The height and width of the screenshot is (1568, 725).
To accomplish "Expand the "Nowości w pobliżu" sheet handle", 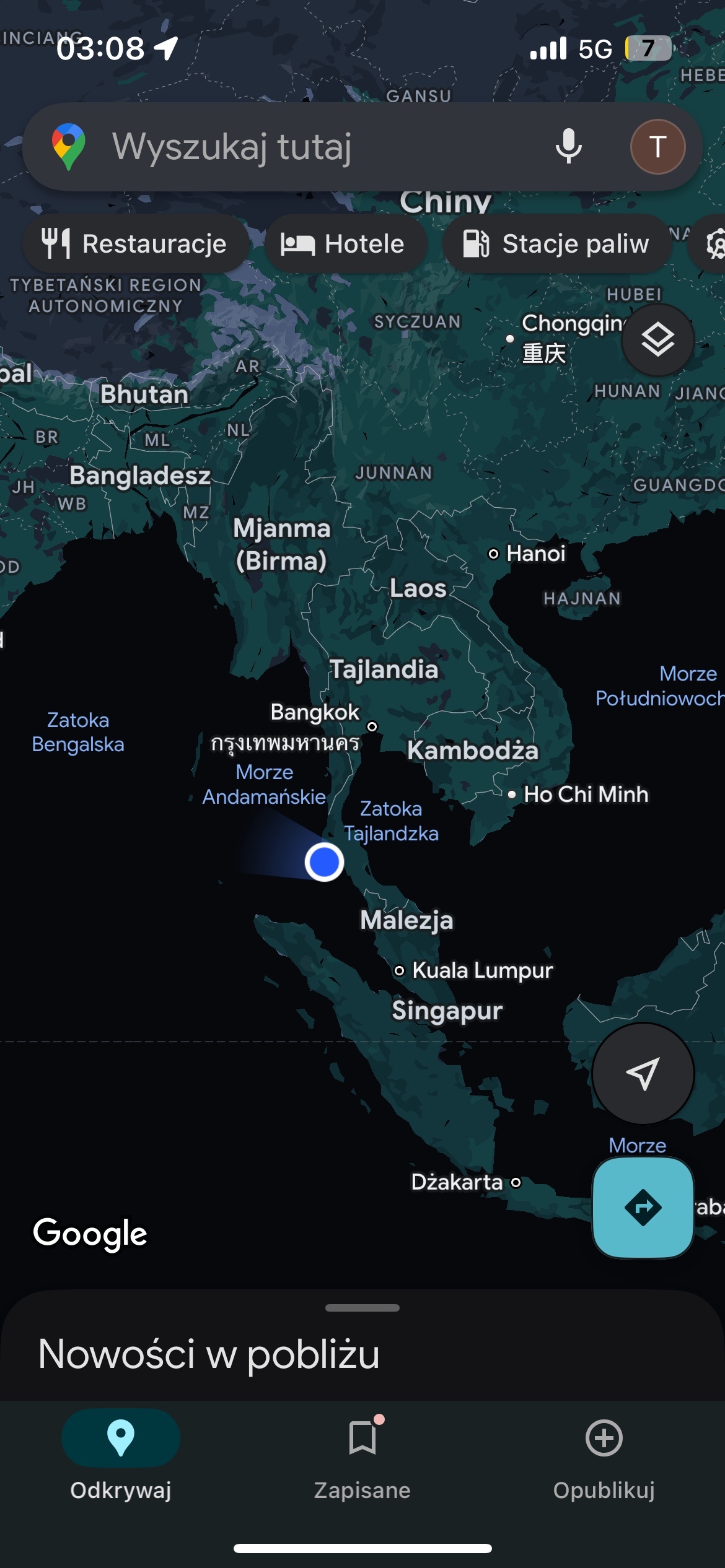I will coord(362,1308).
